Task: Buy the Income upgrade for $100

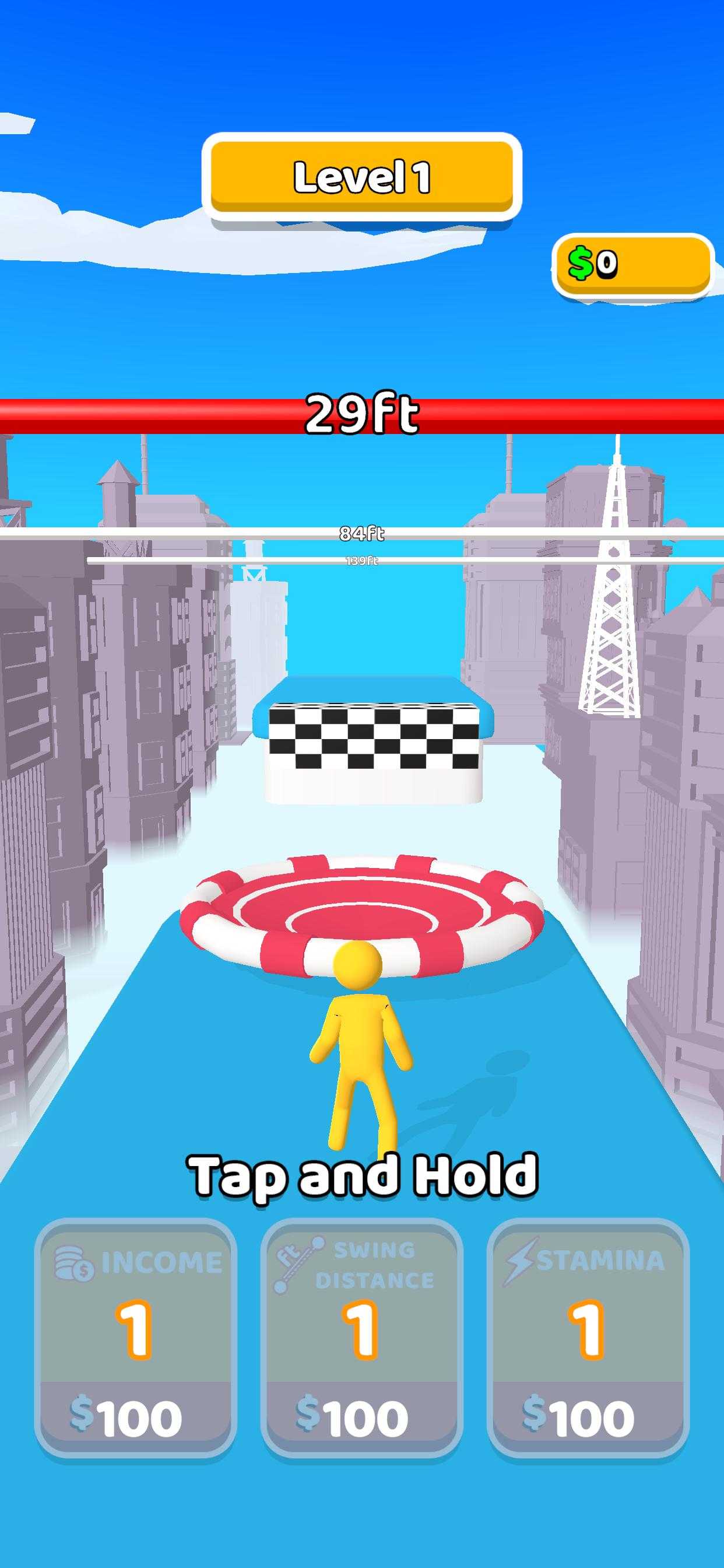Action: click(135, 1338)
